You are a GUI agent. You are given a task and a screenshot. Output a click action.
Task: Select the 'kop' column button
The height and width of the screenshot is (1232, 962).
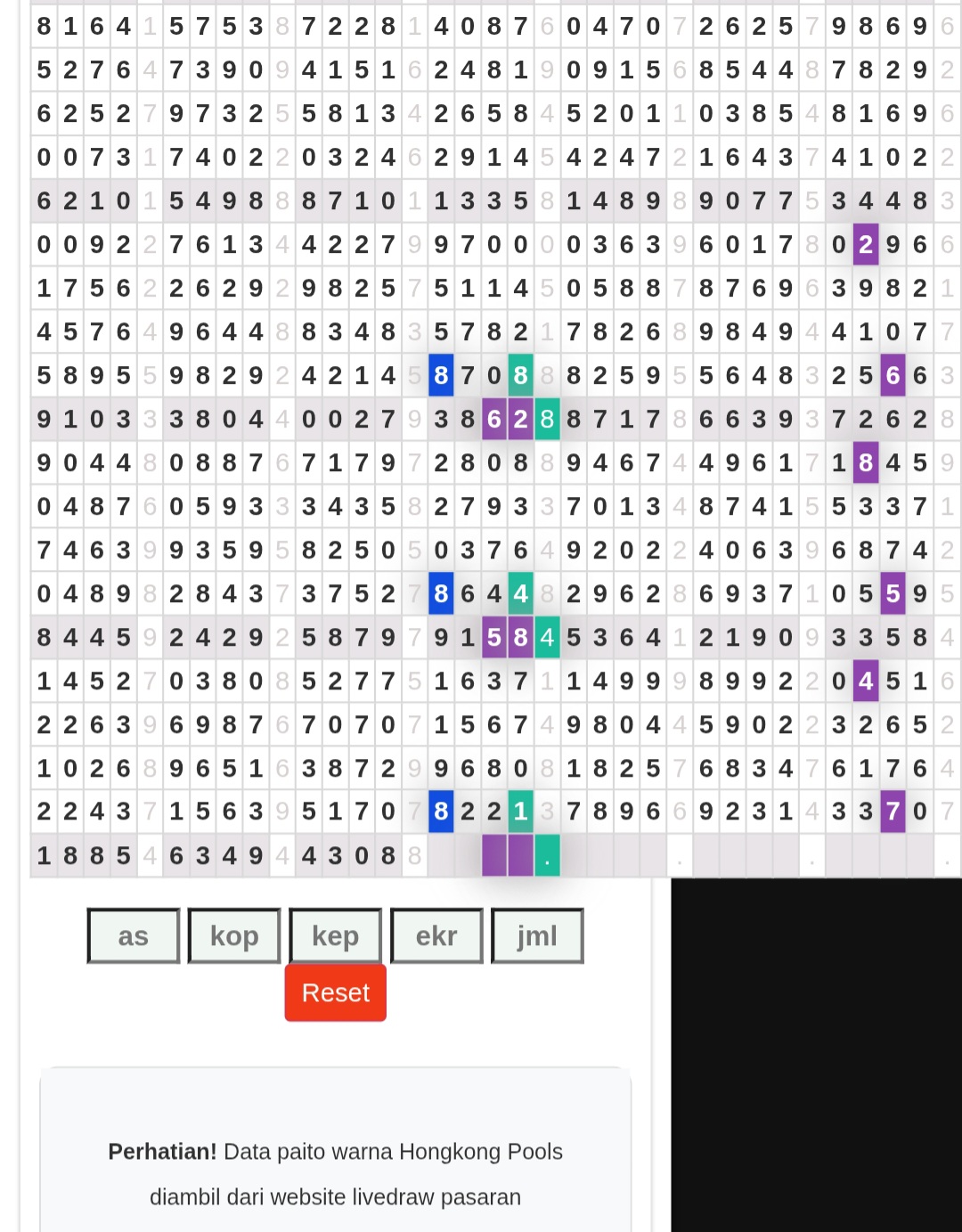click(x=234, y=935)
